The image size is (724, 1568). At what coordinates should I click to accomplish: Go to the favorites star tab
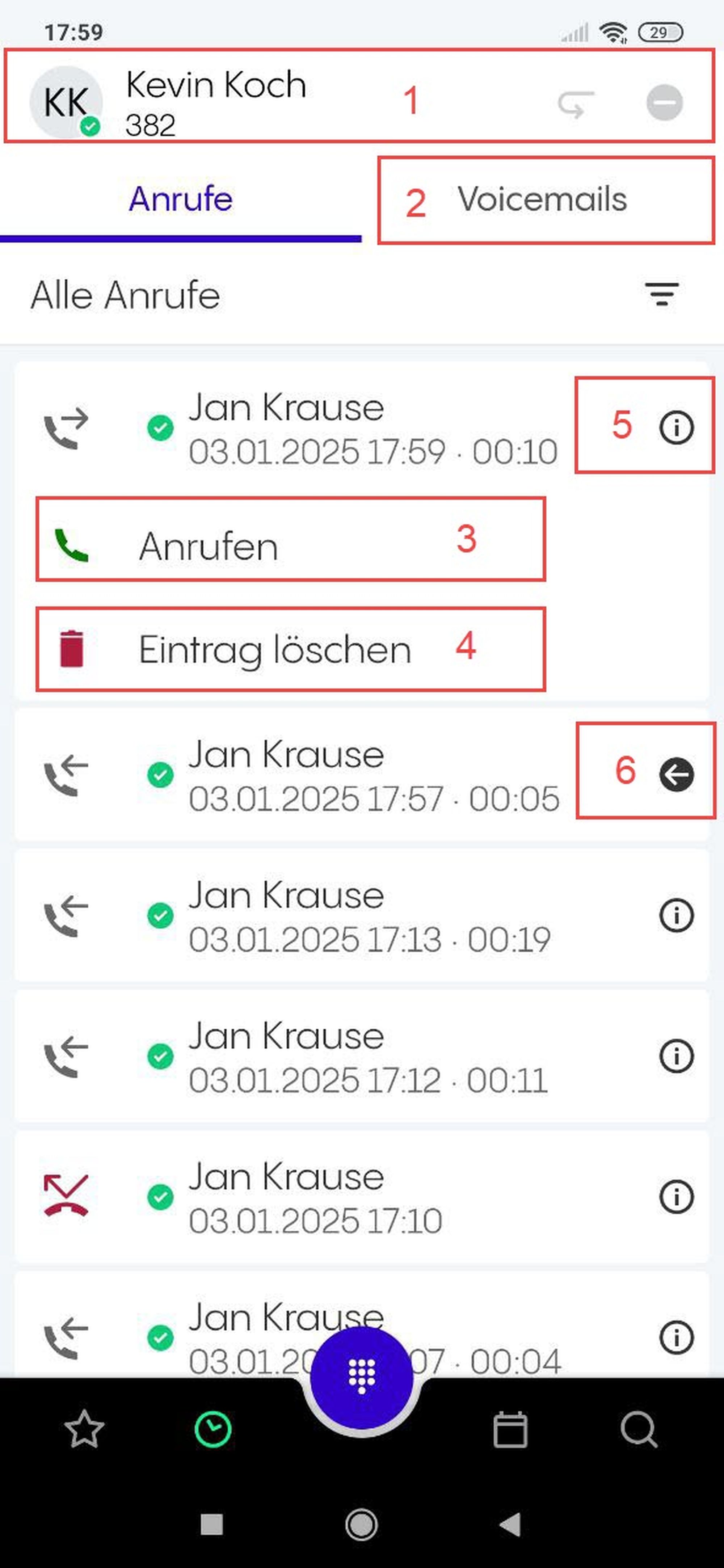pos(84,1429)
